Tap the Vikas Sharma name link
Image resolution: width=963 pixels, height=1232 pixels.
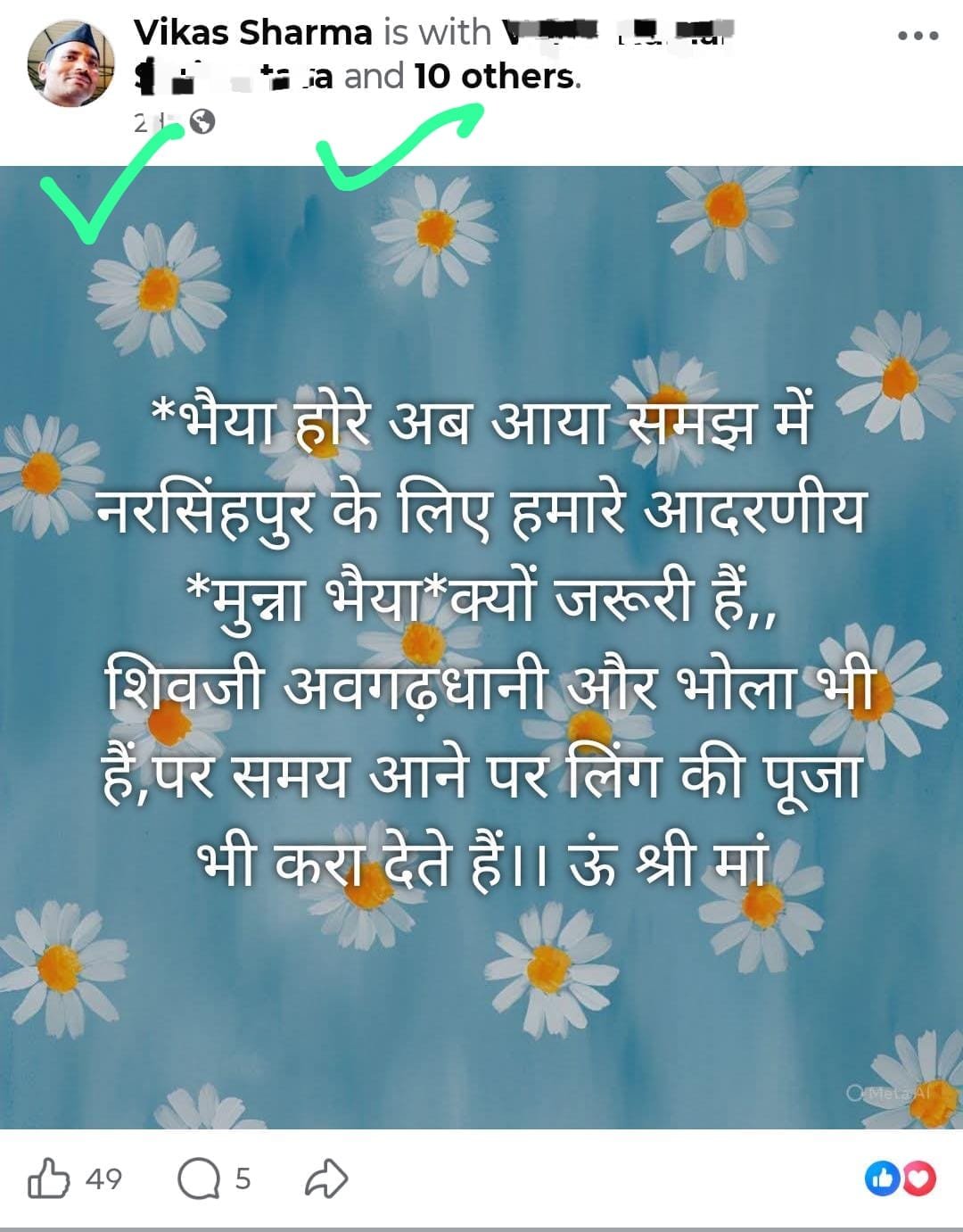[252, 33]
